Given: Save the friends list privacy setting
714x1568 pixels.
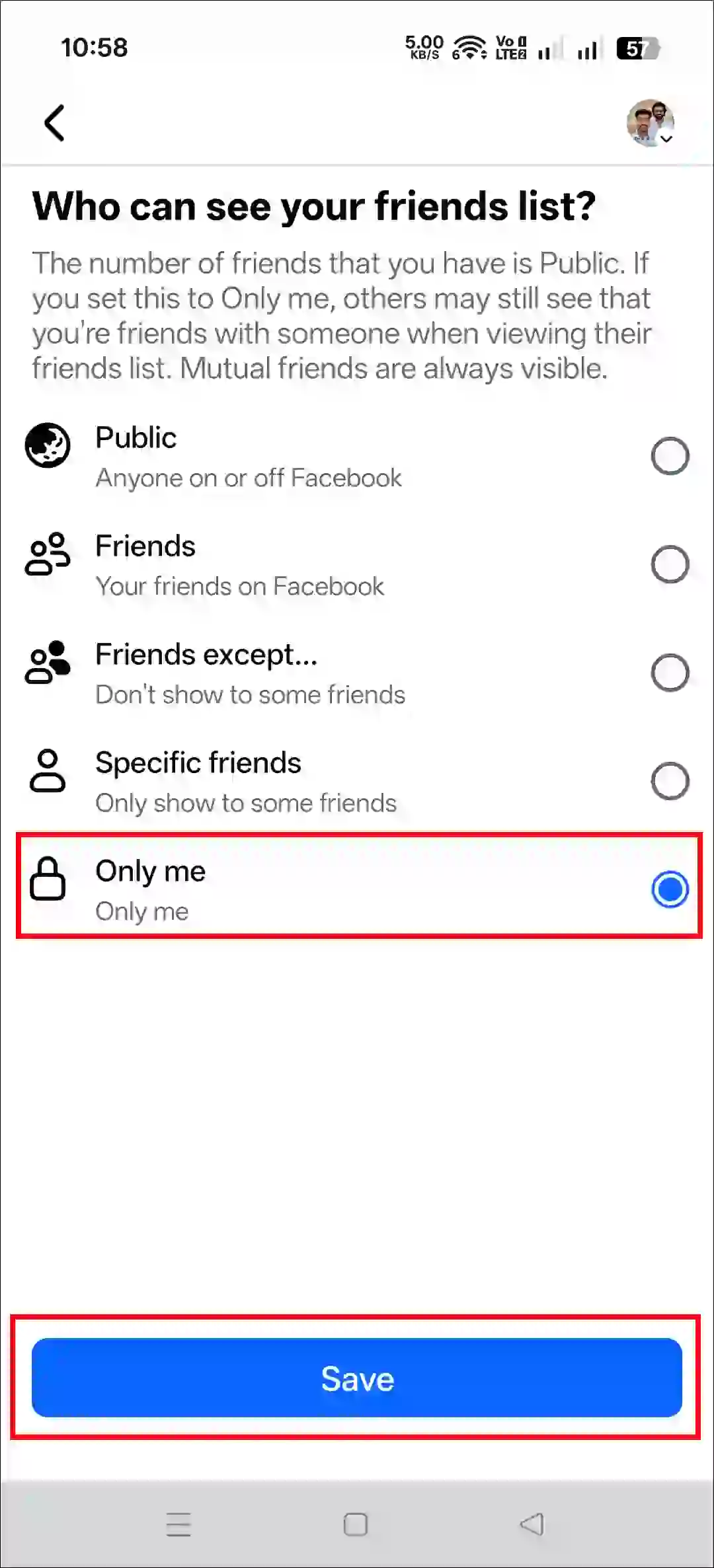Looking at the screenshot, I should pyautogui.click(x=357, y=1378).
